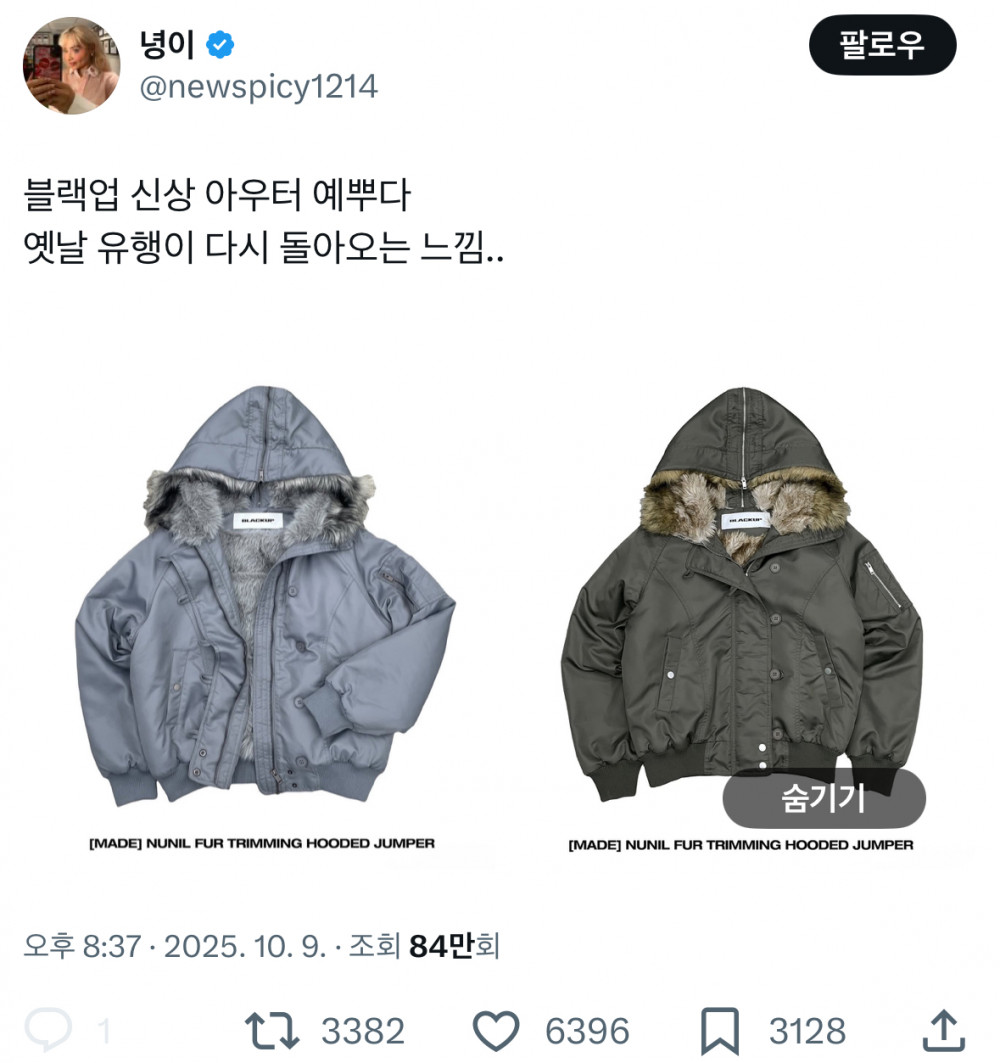
Task: Open the grey hooded jumper photo
Action: point(265,600)
